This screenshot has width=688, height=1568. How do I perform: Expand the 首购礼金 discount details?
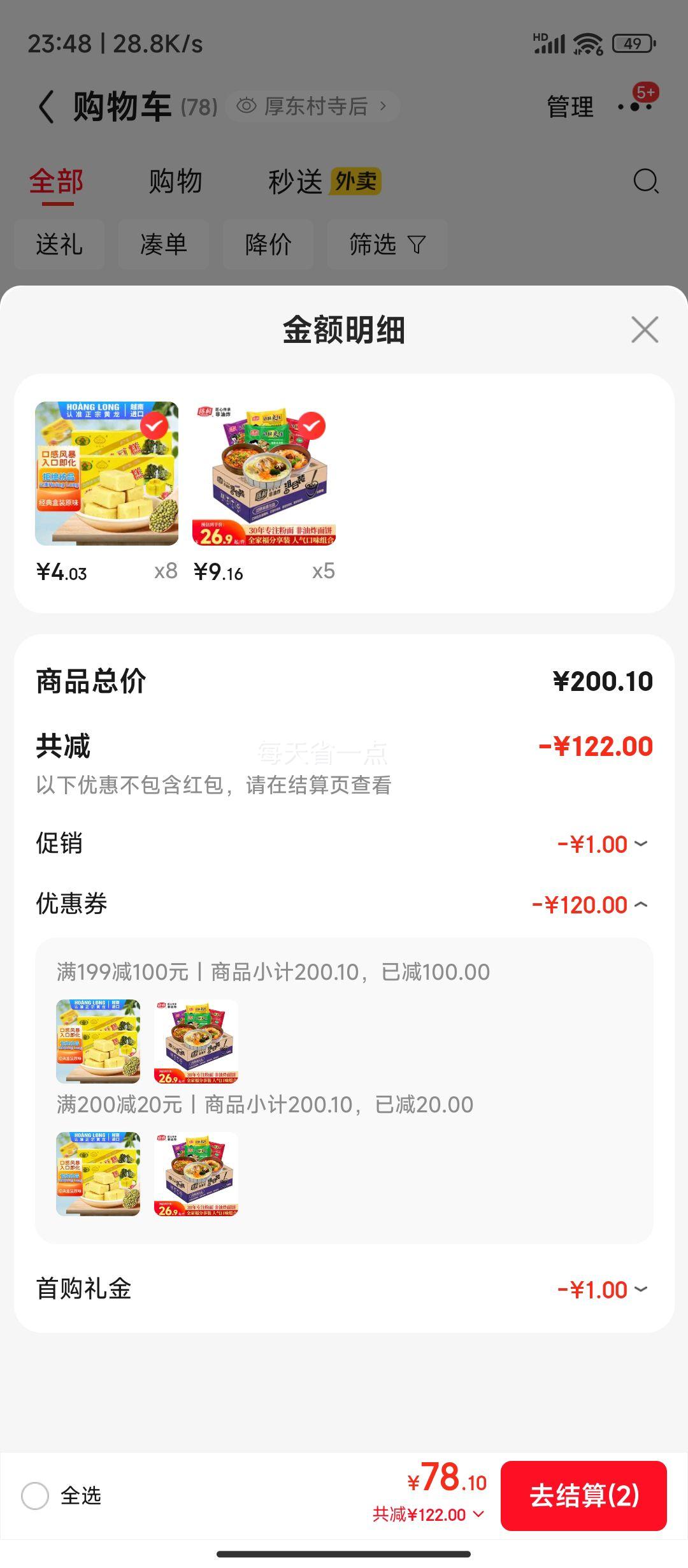coord(602,1289)
